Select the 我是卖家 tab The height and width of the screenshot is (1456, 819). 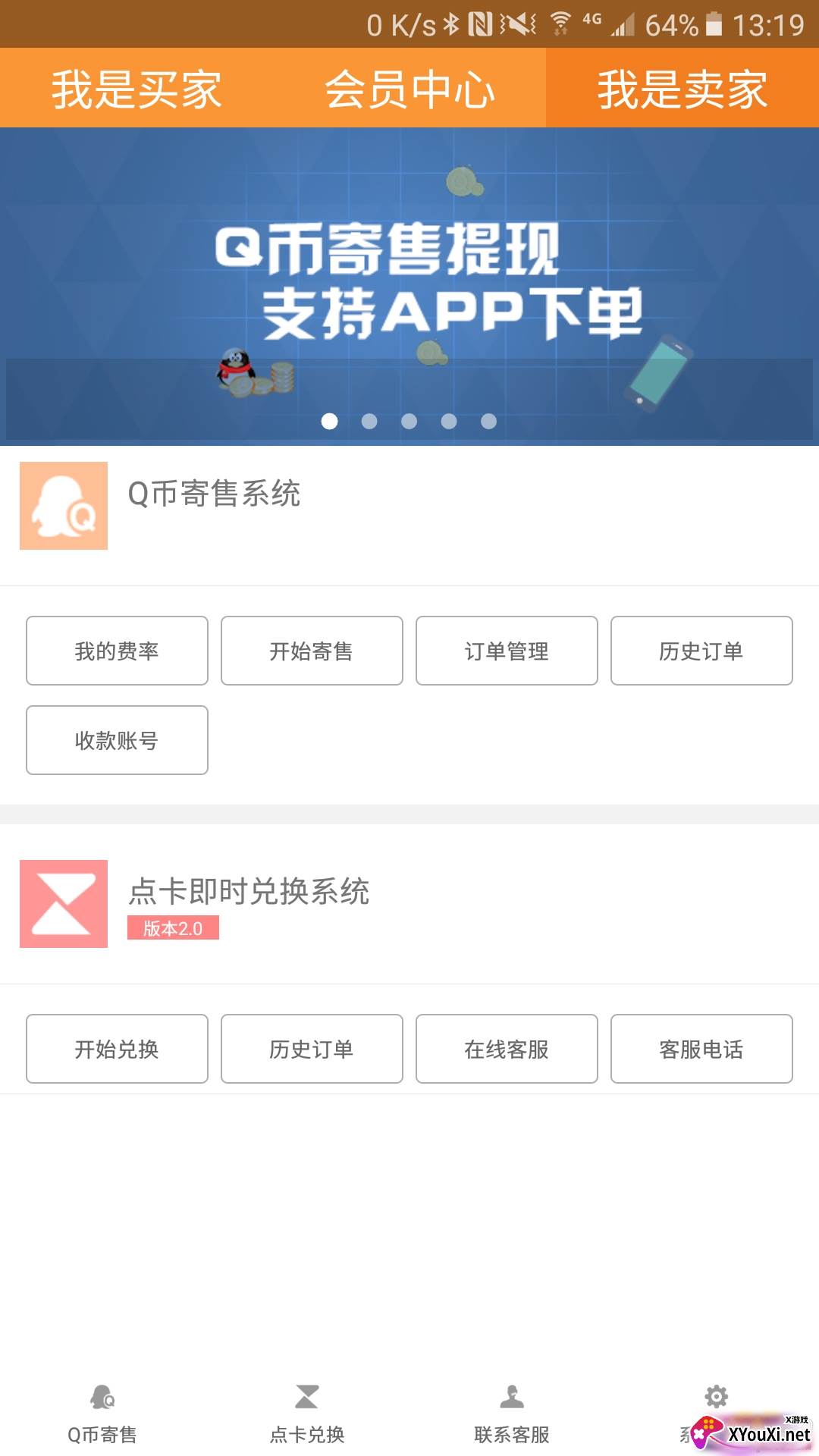point(682,88)
